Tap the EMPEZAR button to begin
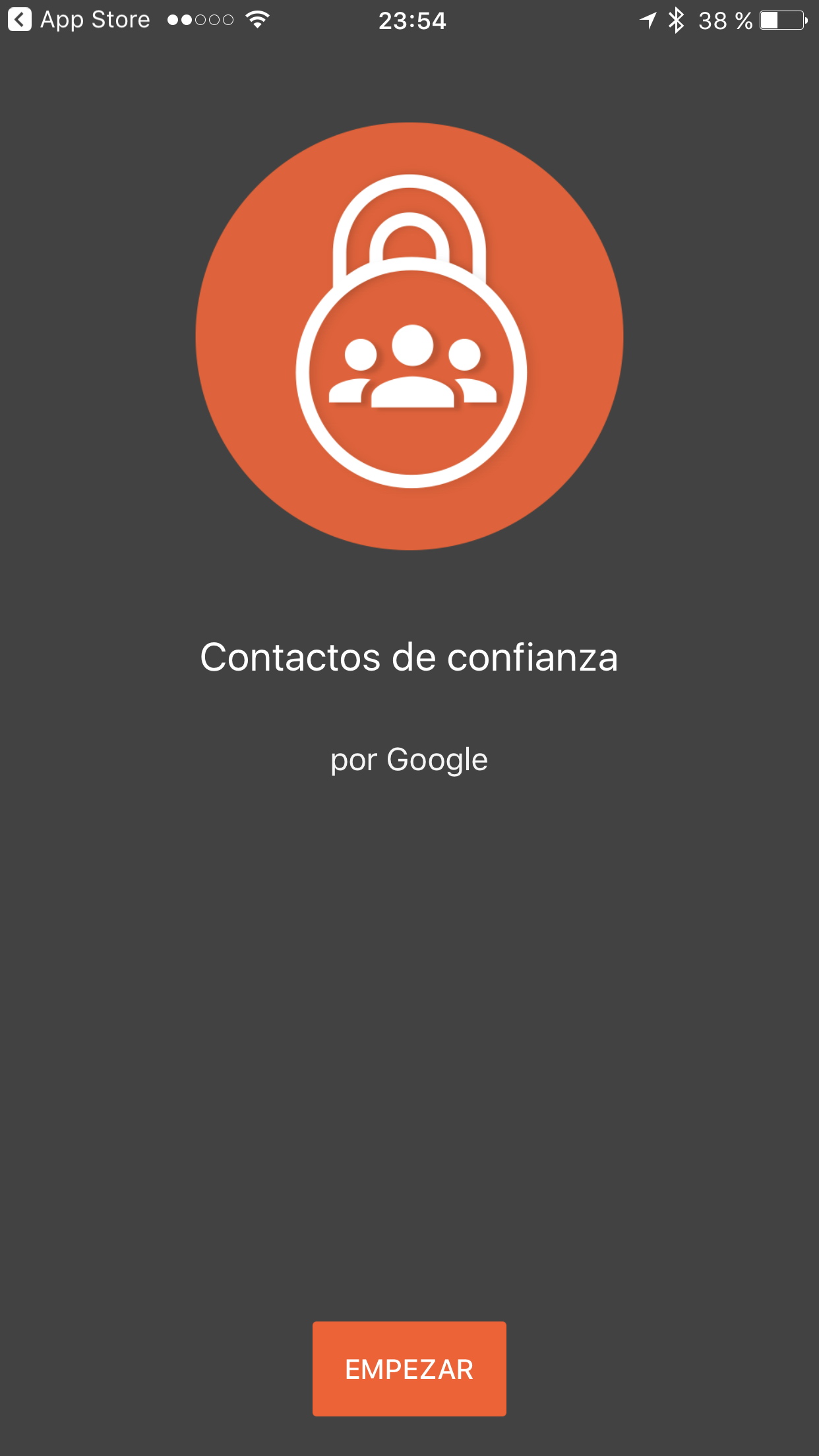Viewport: 819px width, 1456px height. (x=409, y=1368)
